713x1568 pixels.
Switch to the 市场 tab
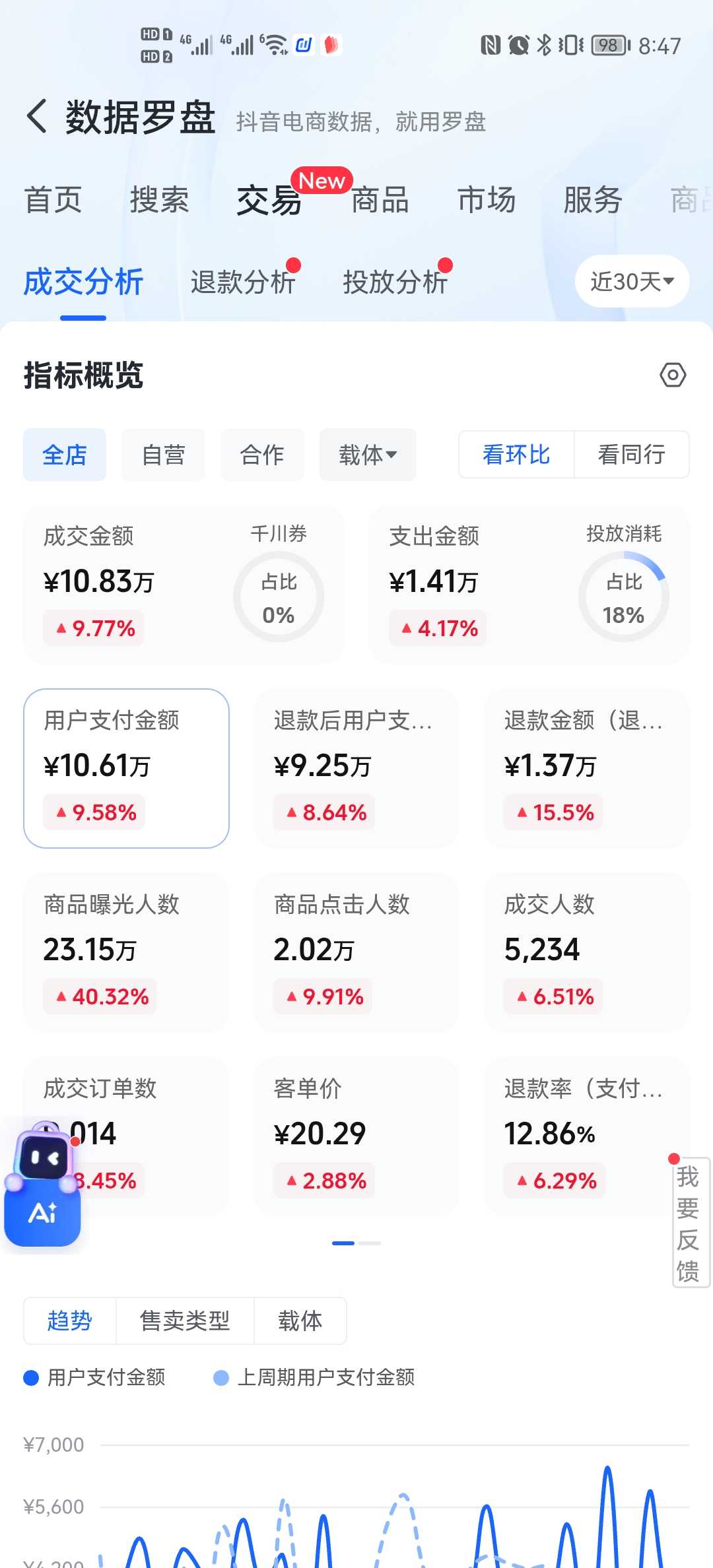pos(487,200)
